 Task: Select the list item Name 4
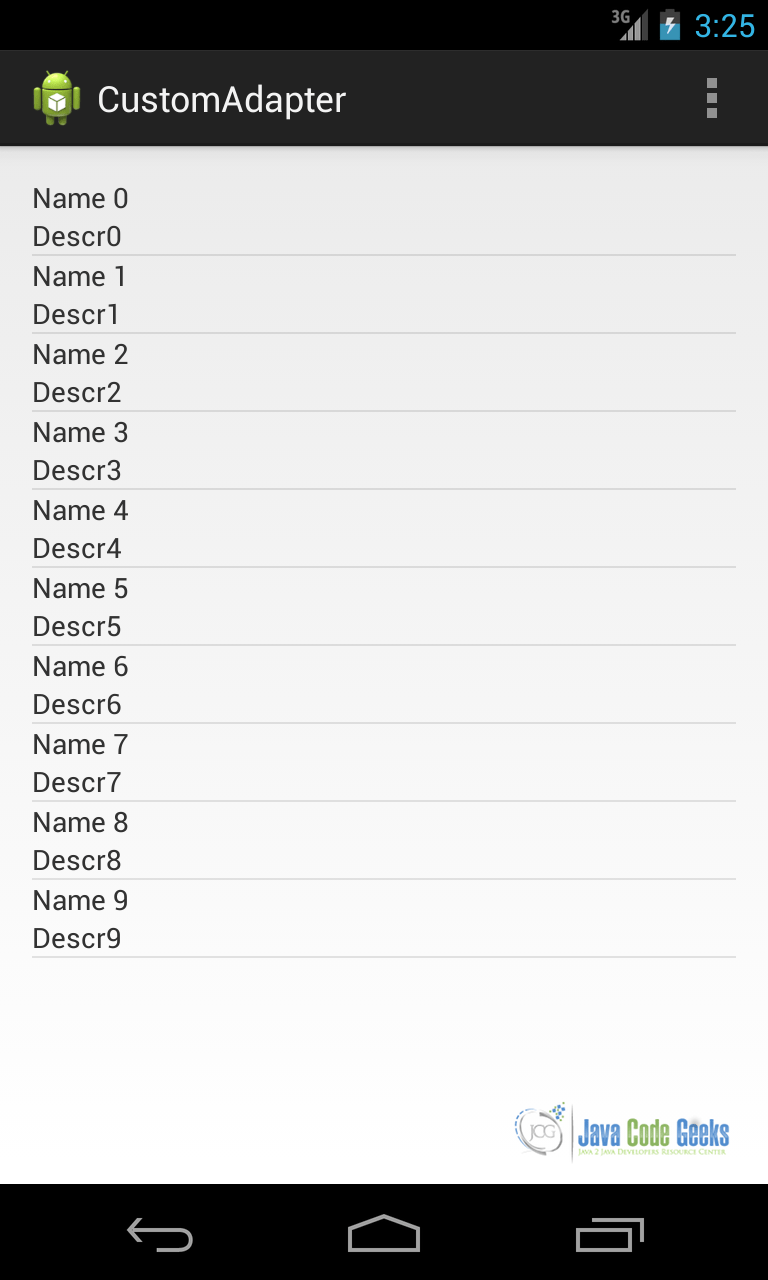tap(80, 510)
